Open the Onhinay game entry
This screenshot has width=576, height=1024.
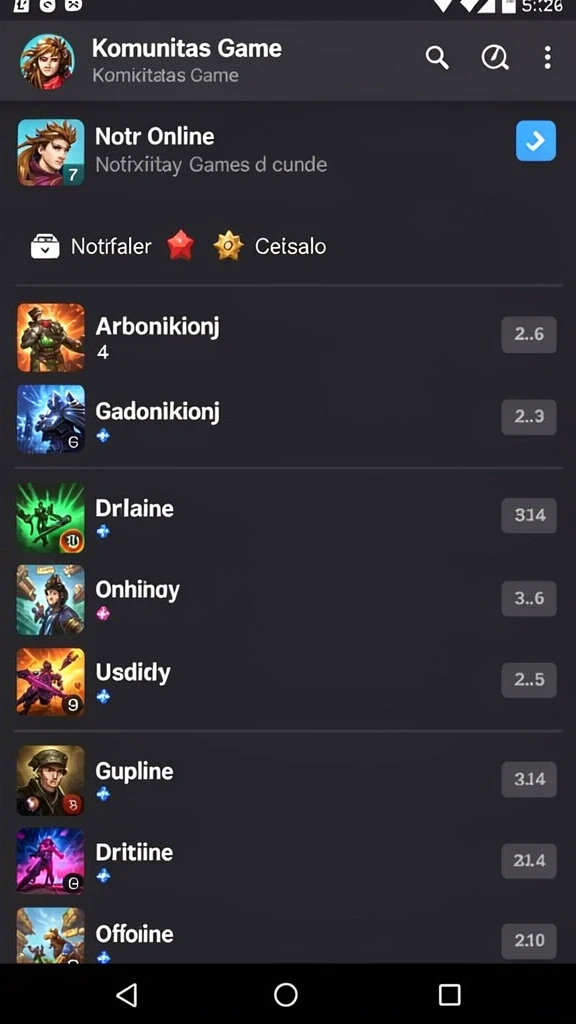(288, 600)
